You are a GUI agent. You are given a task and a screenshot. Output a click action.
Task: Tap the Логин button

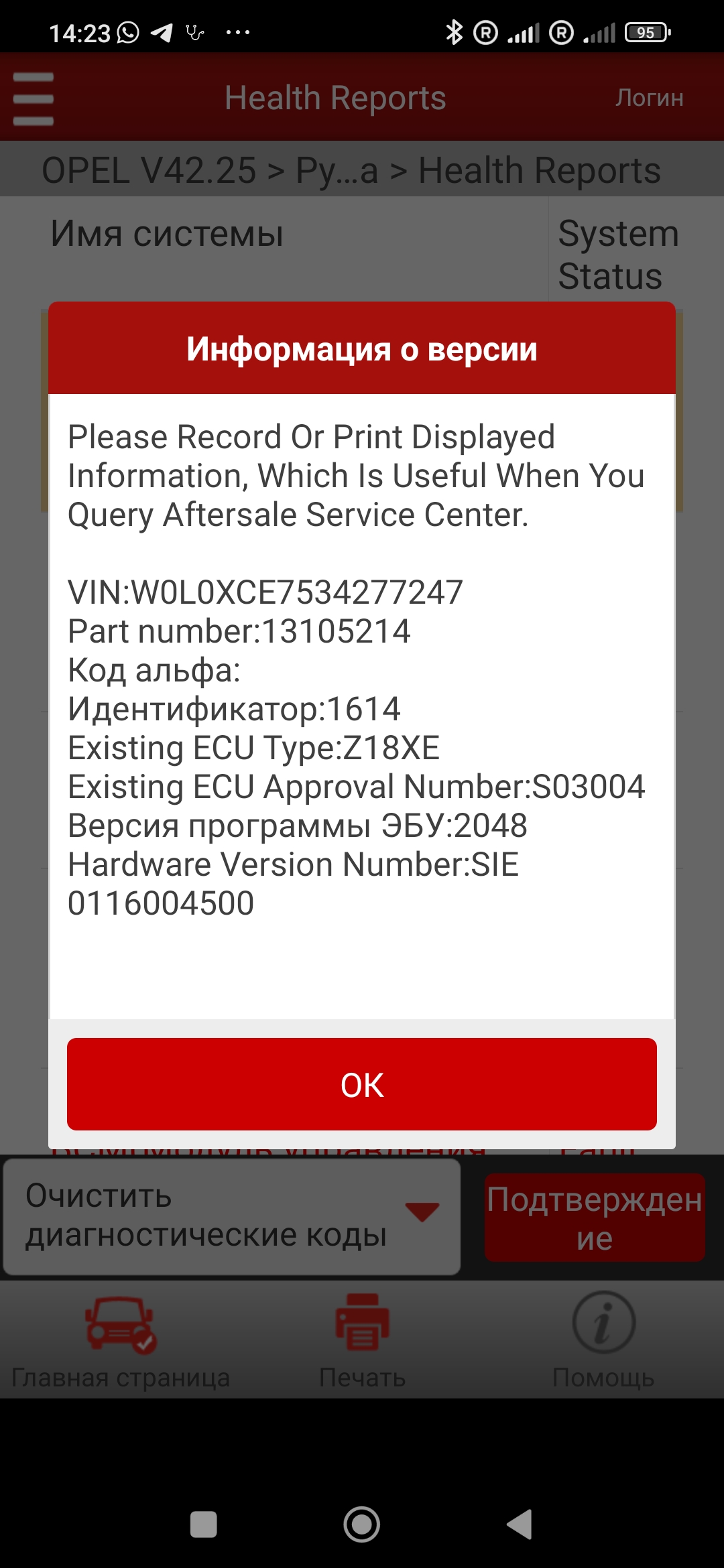pos(649,98)
